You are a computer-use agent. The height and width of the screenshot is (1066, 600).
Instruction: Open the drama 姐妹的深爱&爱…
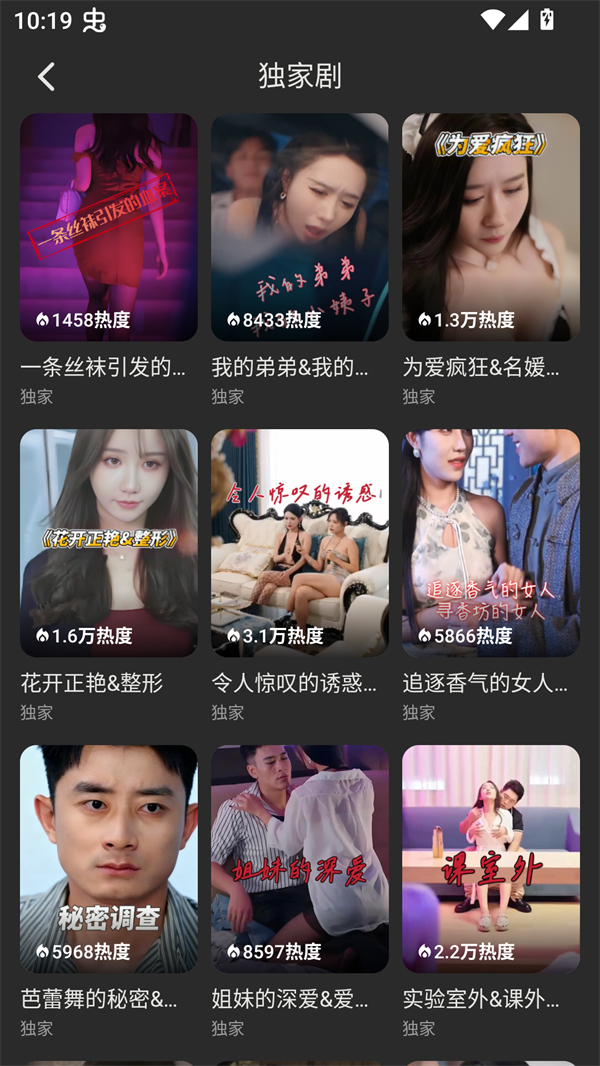(299, 859)
